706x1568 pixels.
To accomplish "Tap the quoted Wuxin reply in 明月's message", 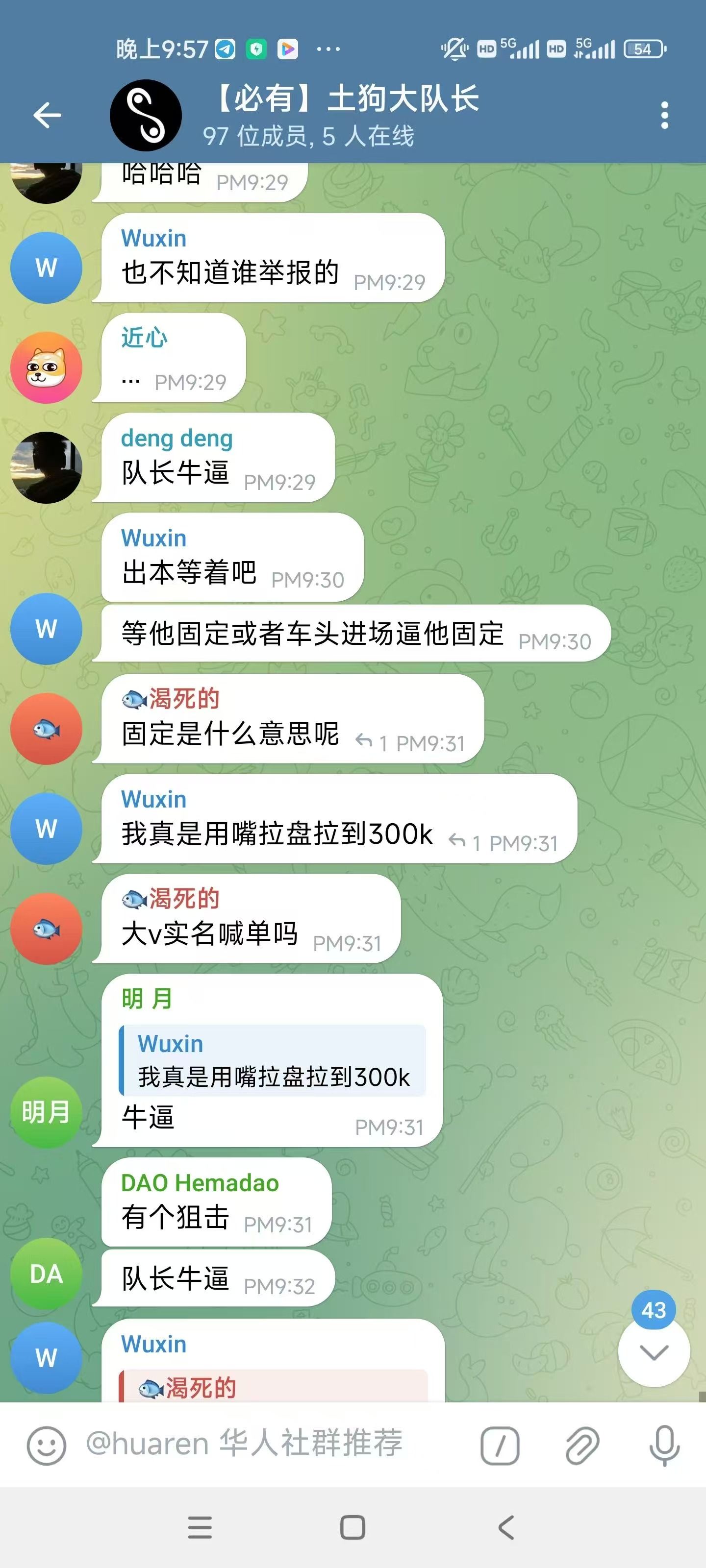I will [x=273, y=1060].
